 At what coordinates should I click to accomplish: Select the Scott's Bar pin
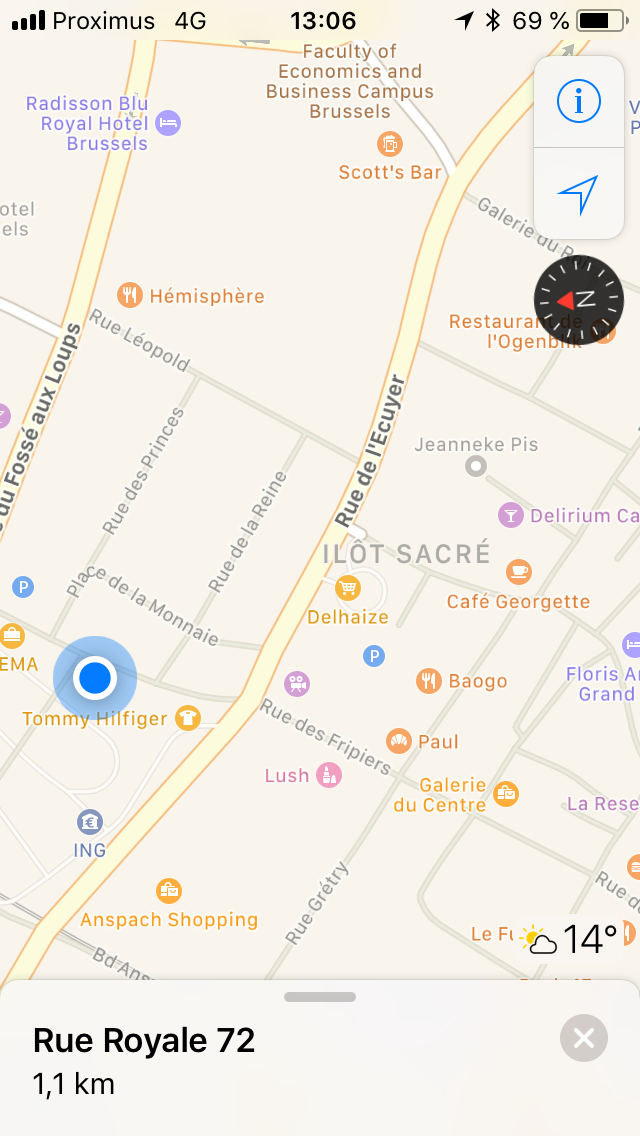pos(390,143)
